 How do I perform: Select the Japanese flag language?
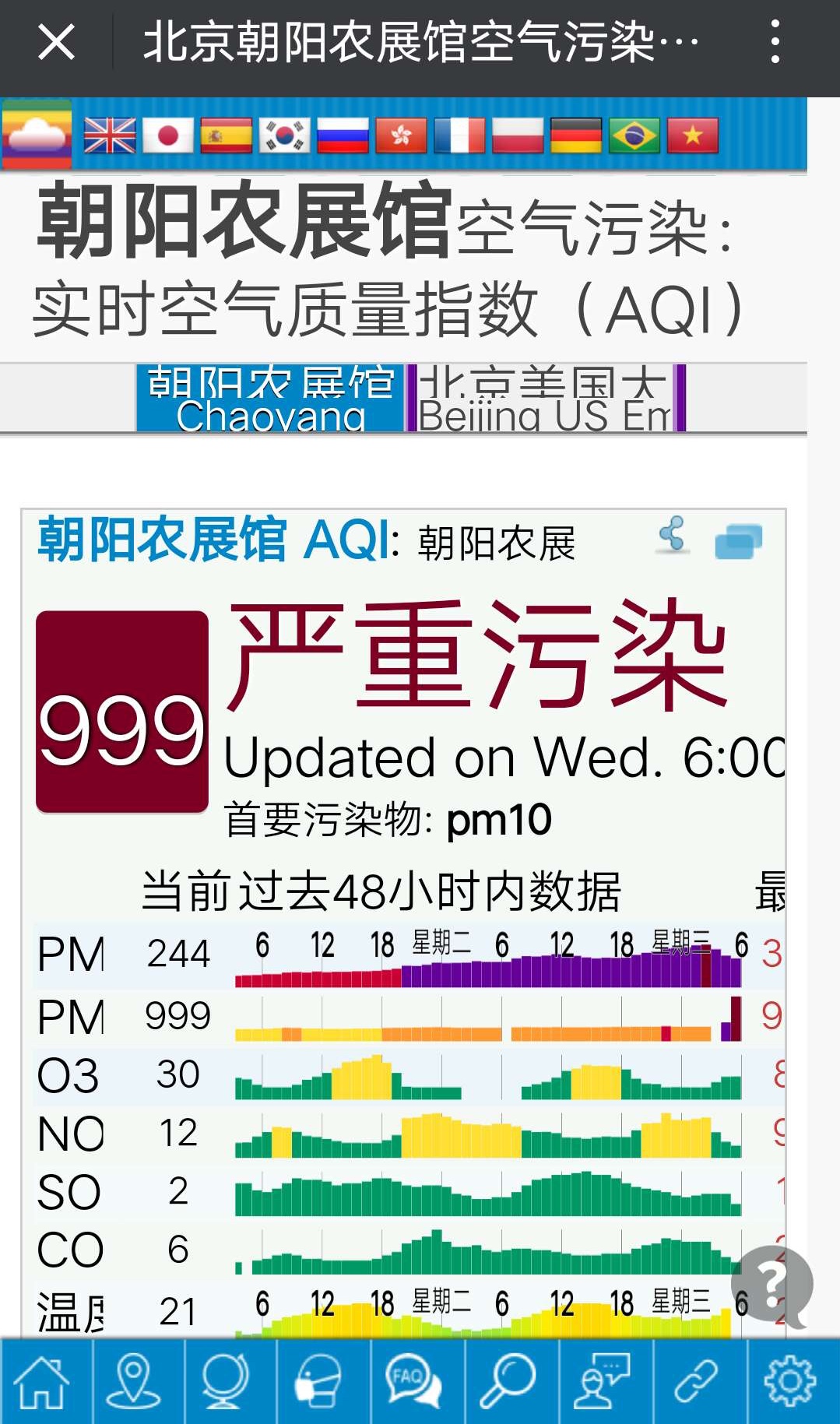[168, 136]
